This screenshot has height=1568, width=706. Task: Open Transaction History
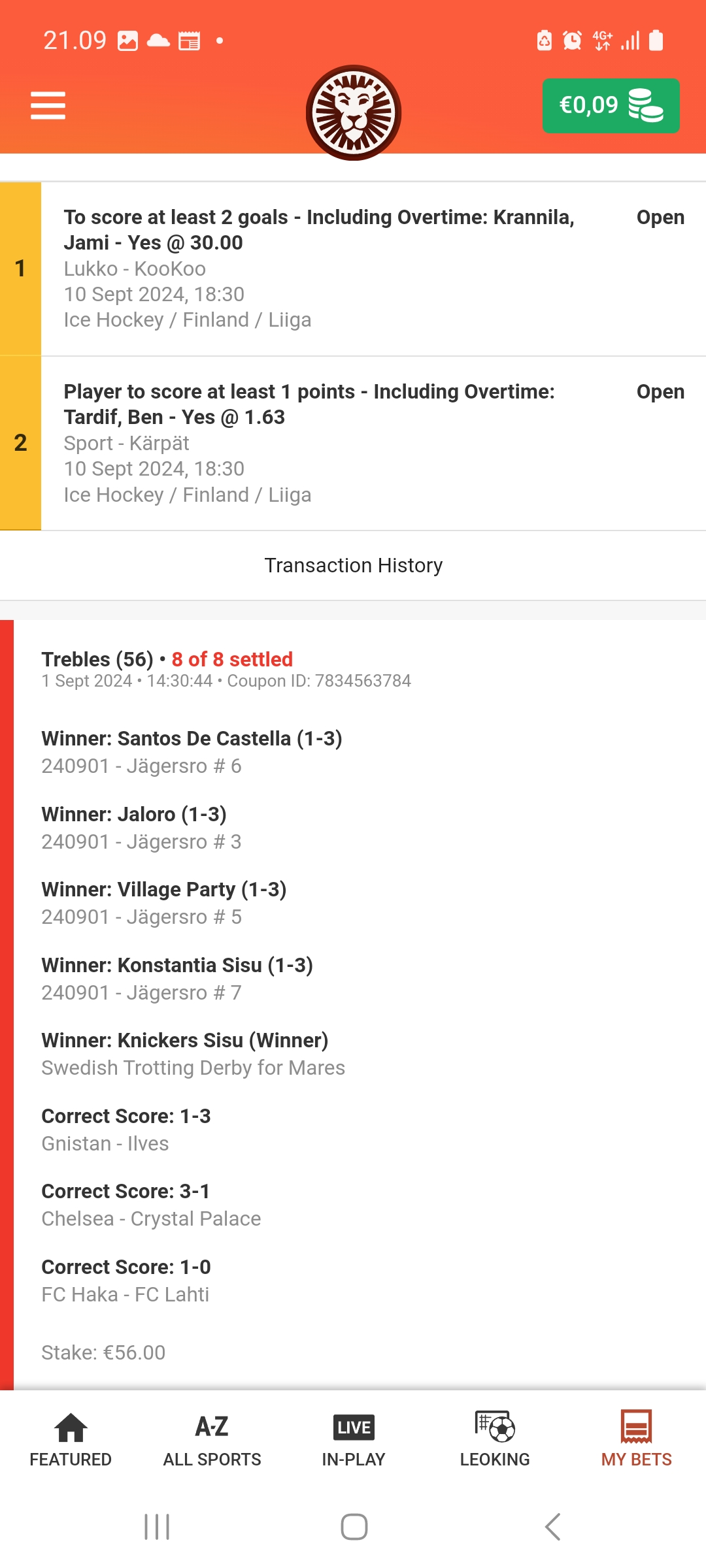[x=353, y=565]
